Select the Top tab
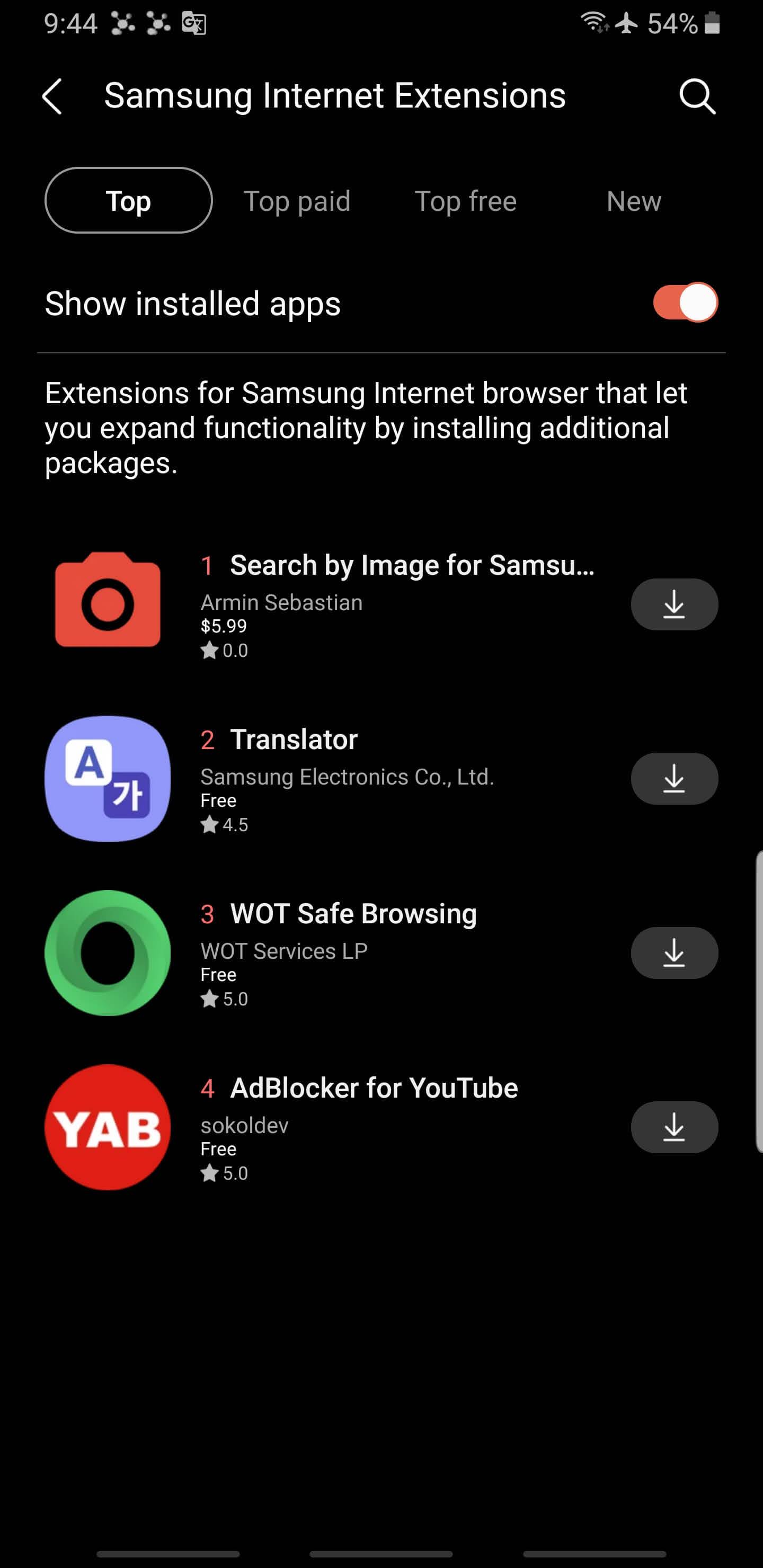Screen dimensions: 763x1568 pos(128,200)
